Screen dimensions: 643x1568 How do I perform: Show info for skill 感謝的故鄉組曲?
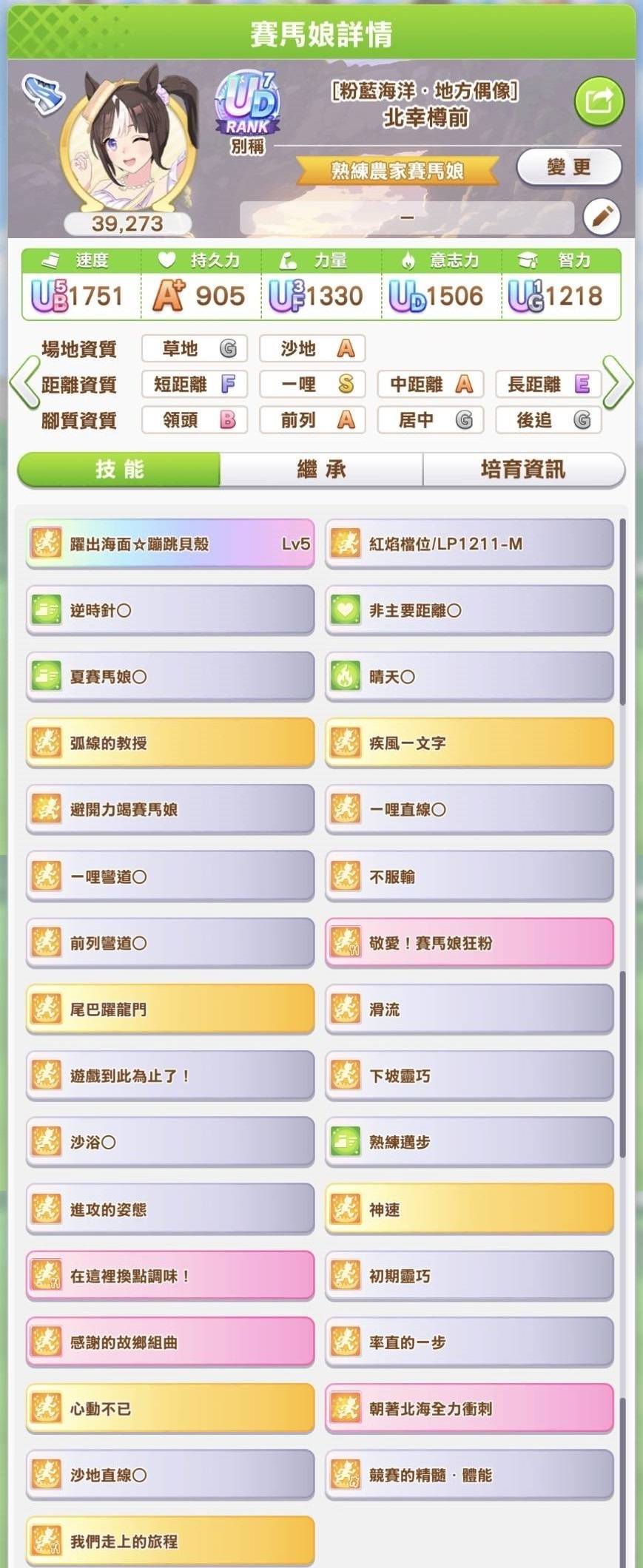170,1342
